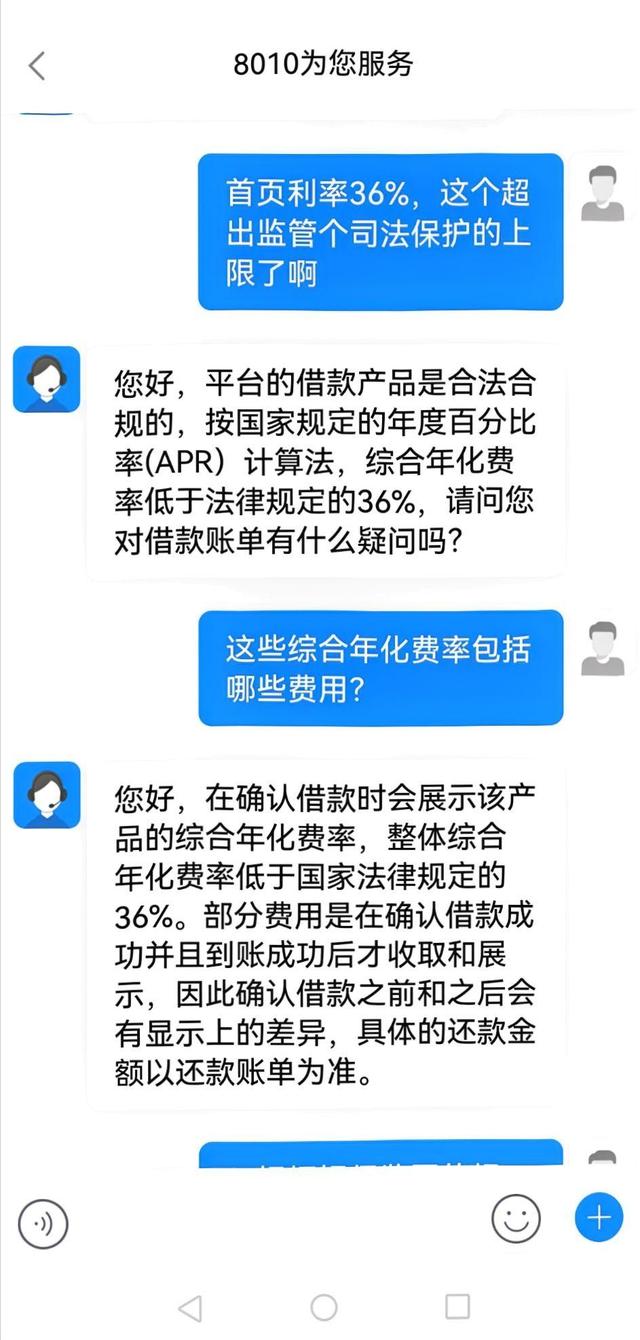Open the blue plus attachments menu
The width and height of the screenshot is (640, 1340).
point(598,1218)
